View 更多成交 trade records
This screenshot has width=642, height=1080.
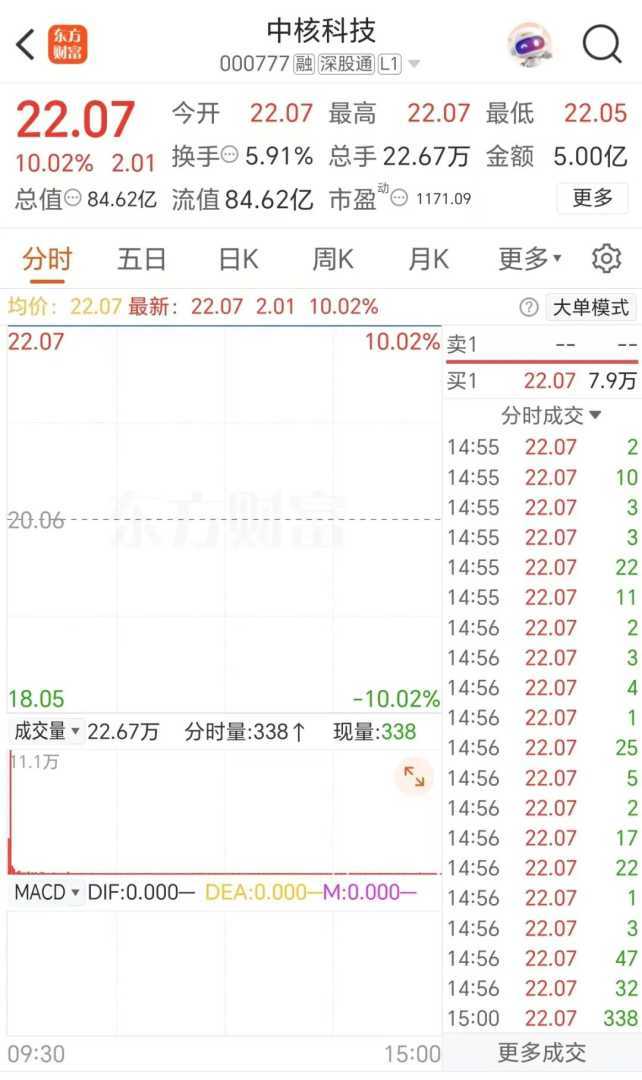[542, 1052]
